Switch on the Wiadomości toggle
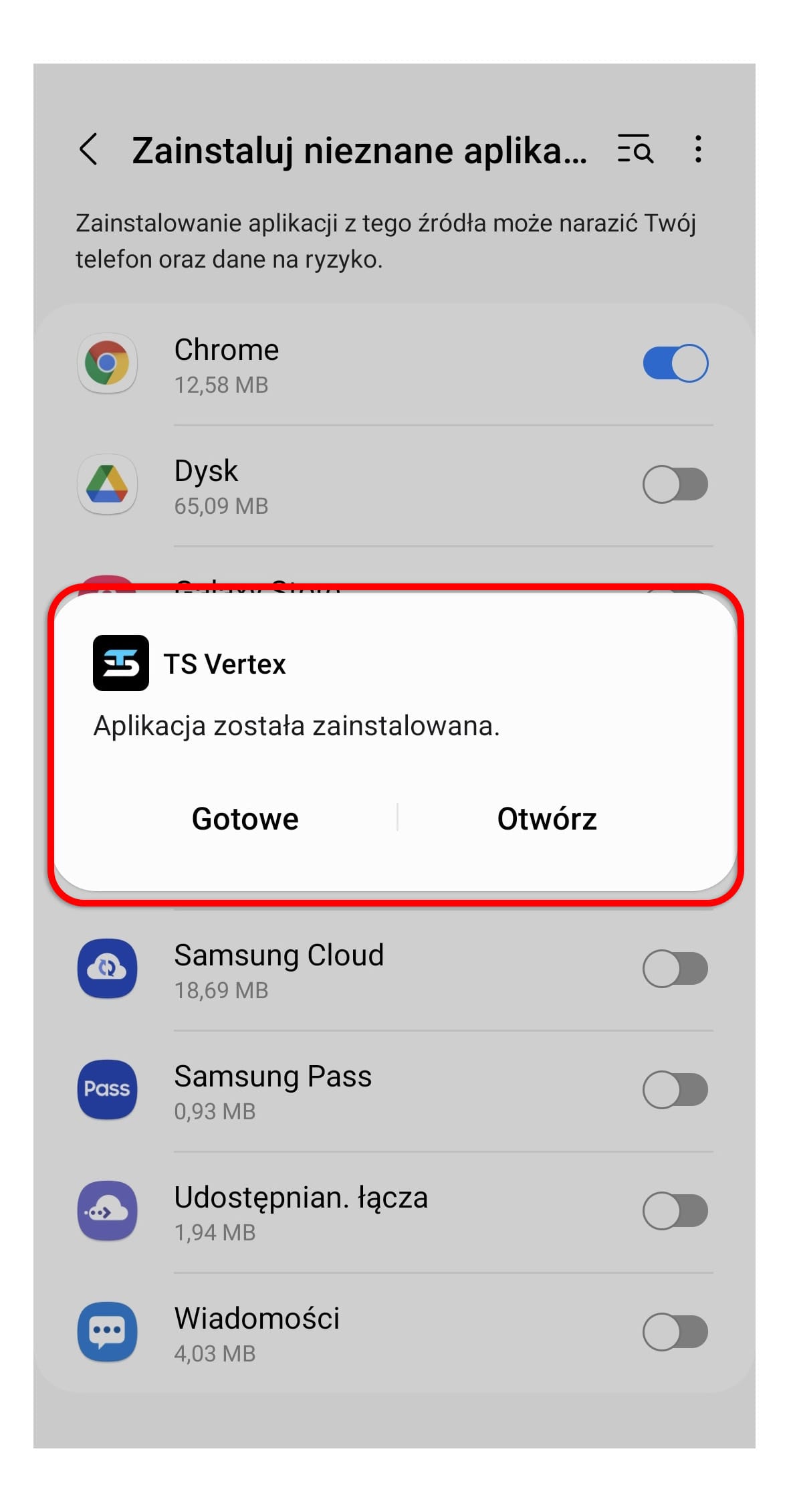 tap(675, 1332)
